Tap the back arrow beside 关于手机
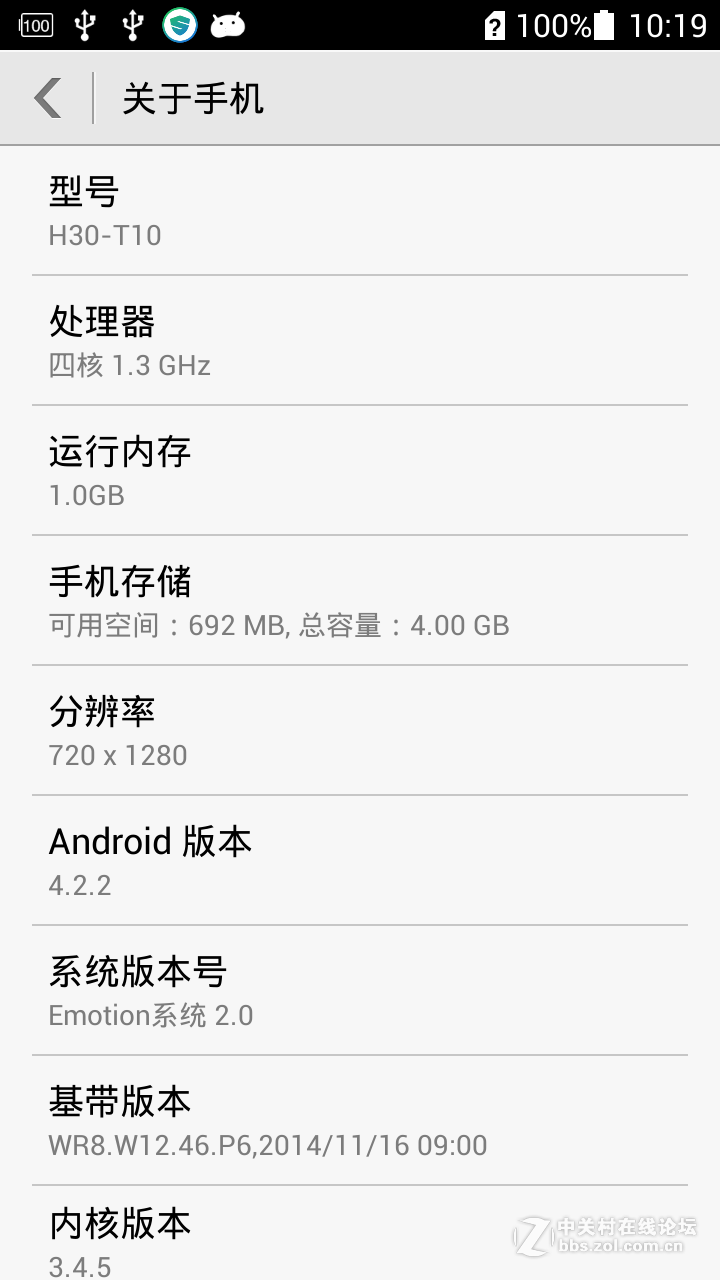This screenshot has width=720, height=1280. click(46, 97)
